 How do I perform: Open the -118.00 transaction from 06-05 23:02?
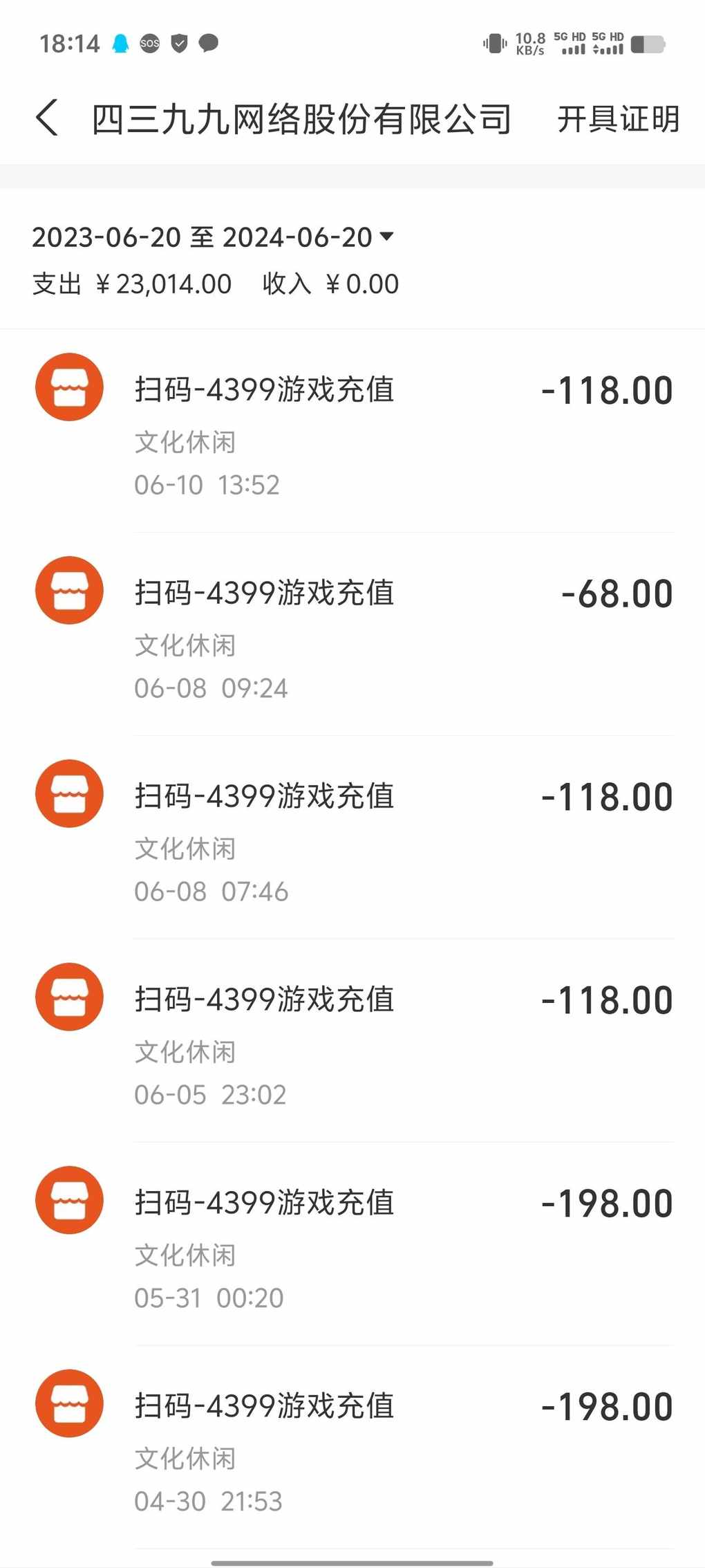coord(352,1041)
